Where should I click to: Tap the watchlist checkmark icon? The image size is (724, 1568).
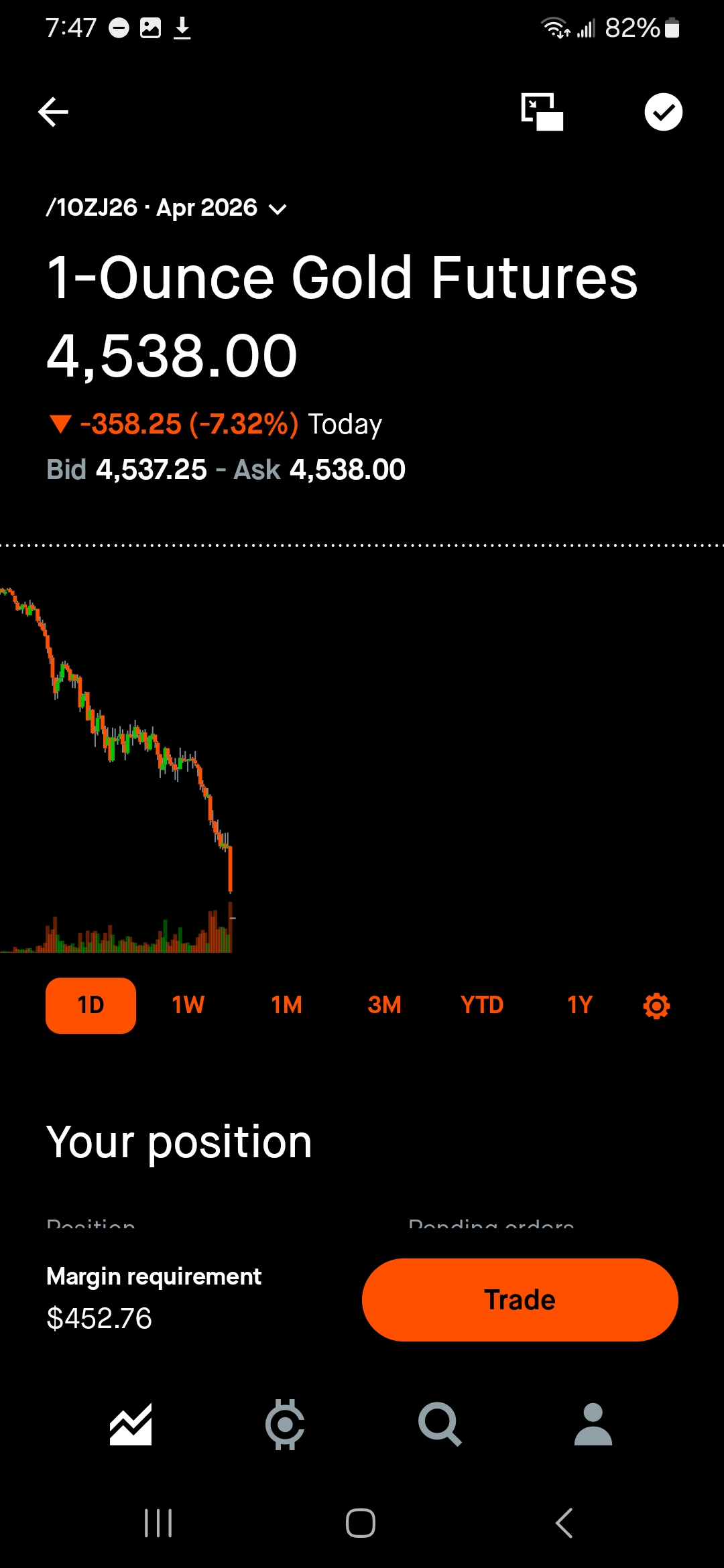[663, 112]
